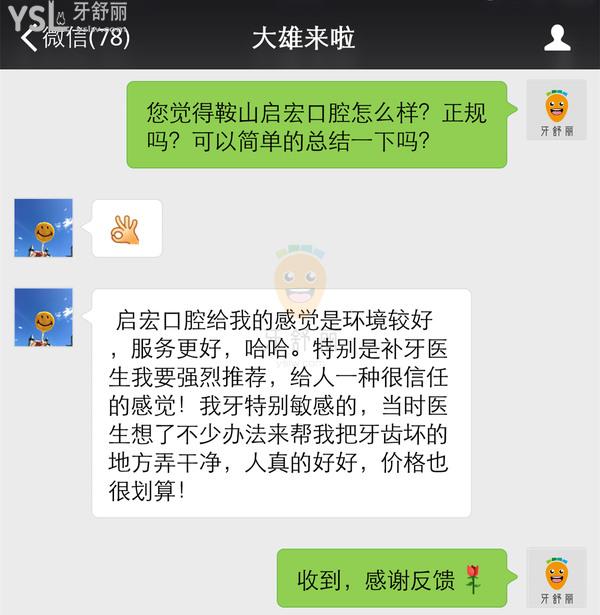Tap contact avatar beside the 启宏口腔 review message

[x=43, y=318]
